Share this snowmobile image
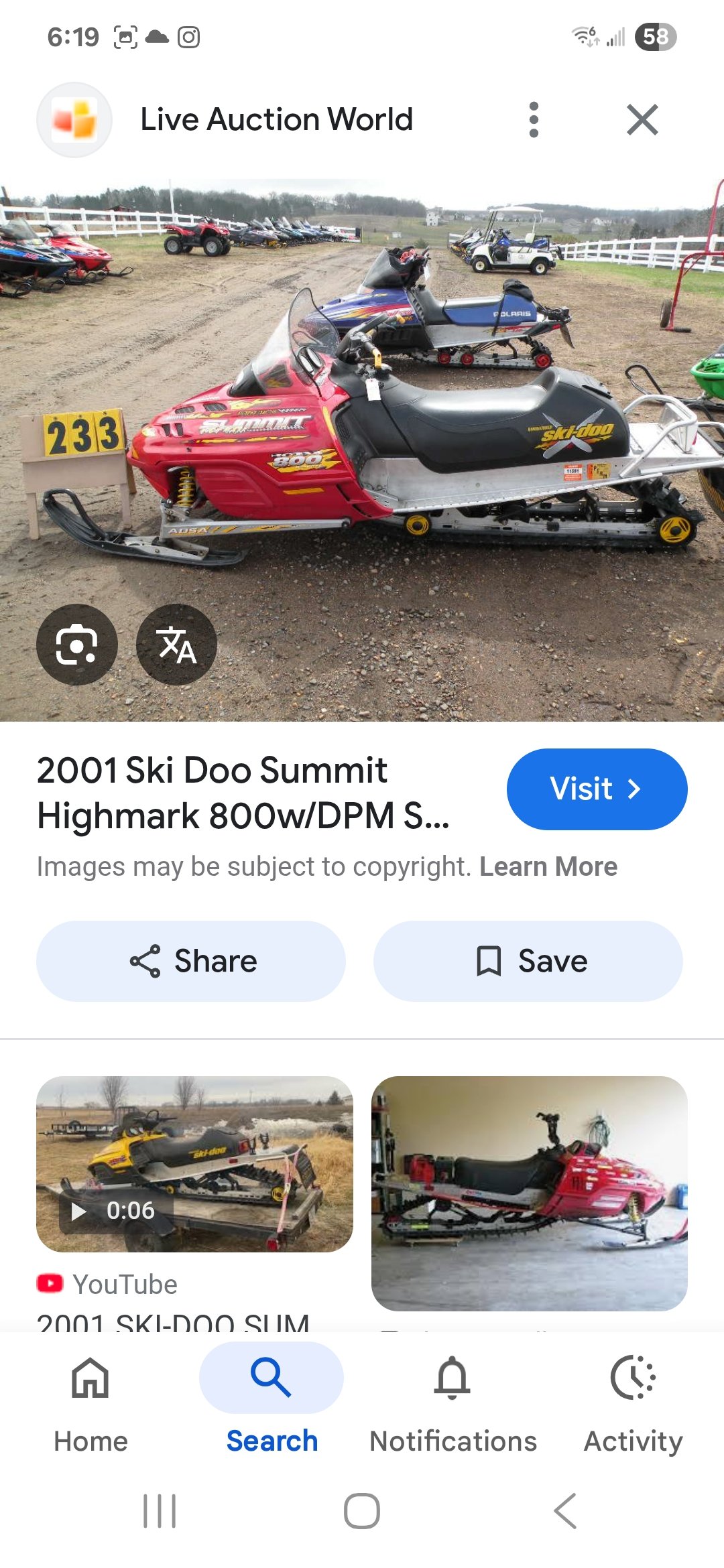 (191, 961)
